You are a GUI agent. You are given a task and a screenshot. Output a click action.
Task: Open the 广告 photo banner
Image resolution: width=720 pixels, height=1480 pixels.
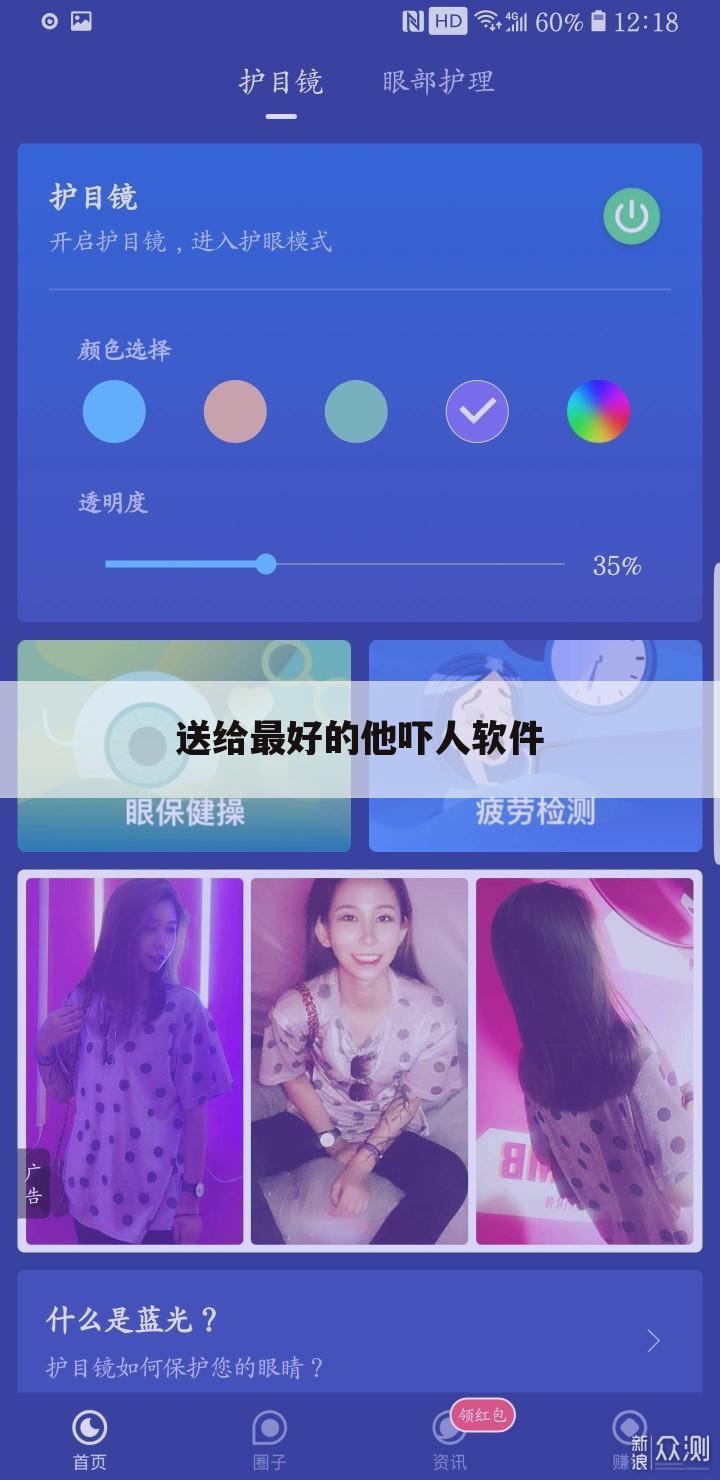(x=360, y=1061)
